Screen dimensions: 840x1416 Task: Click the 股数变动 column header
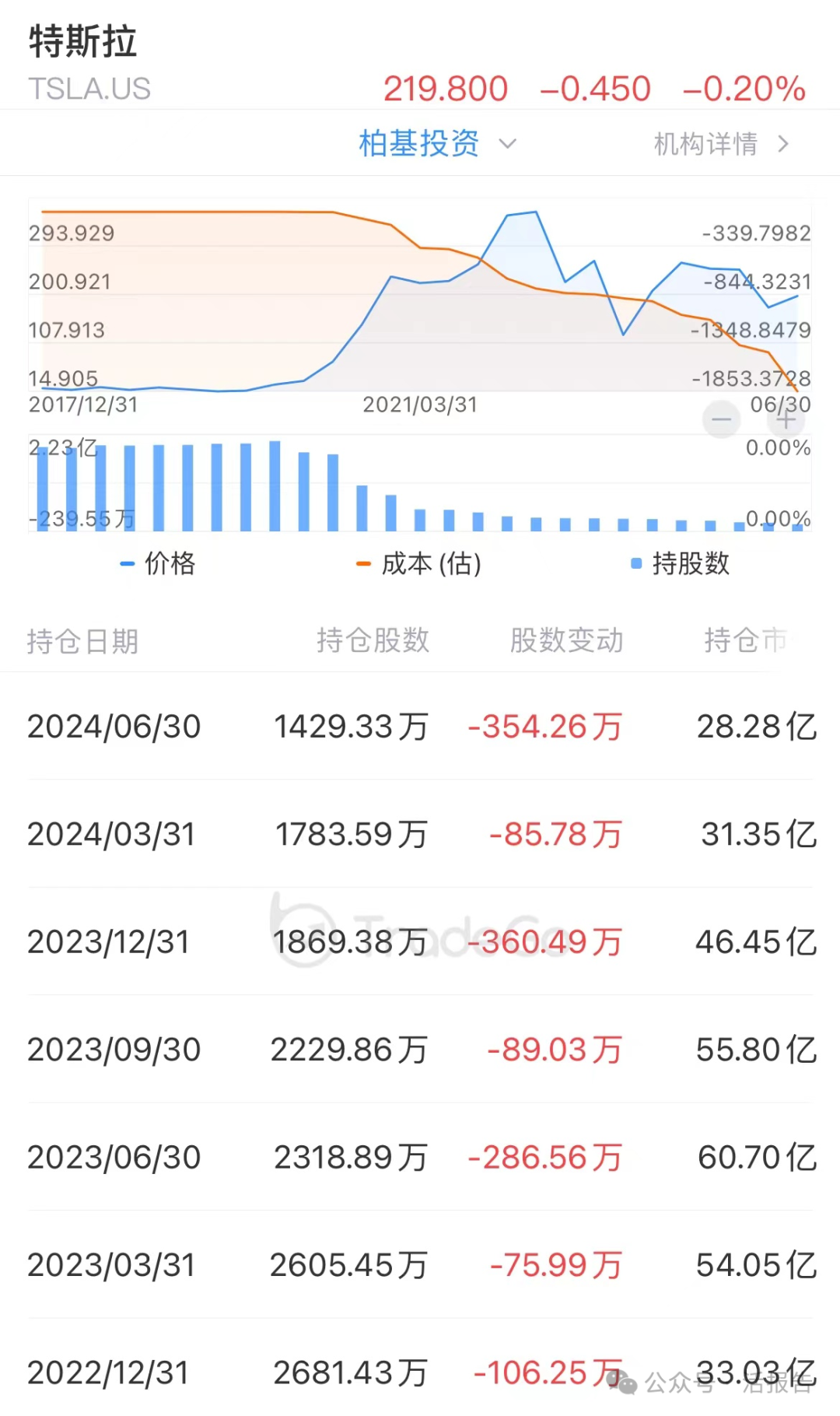pyautogui.click(x=566, y=640)
